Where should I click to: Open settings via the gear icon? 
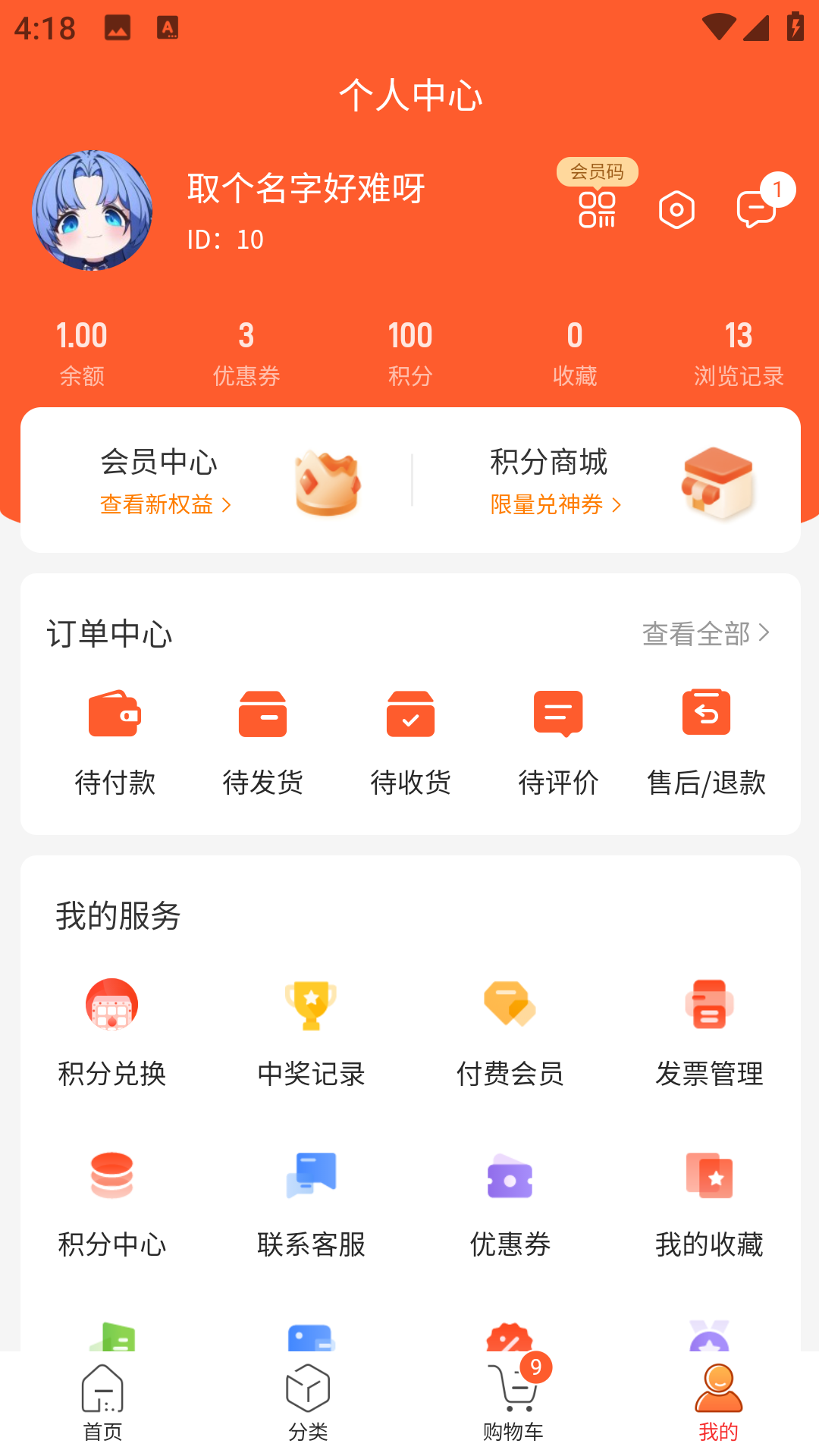[x=675, y=209]
